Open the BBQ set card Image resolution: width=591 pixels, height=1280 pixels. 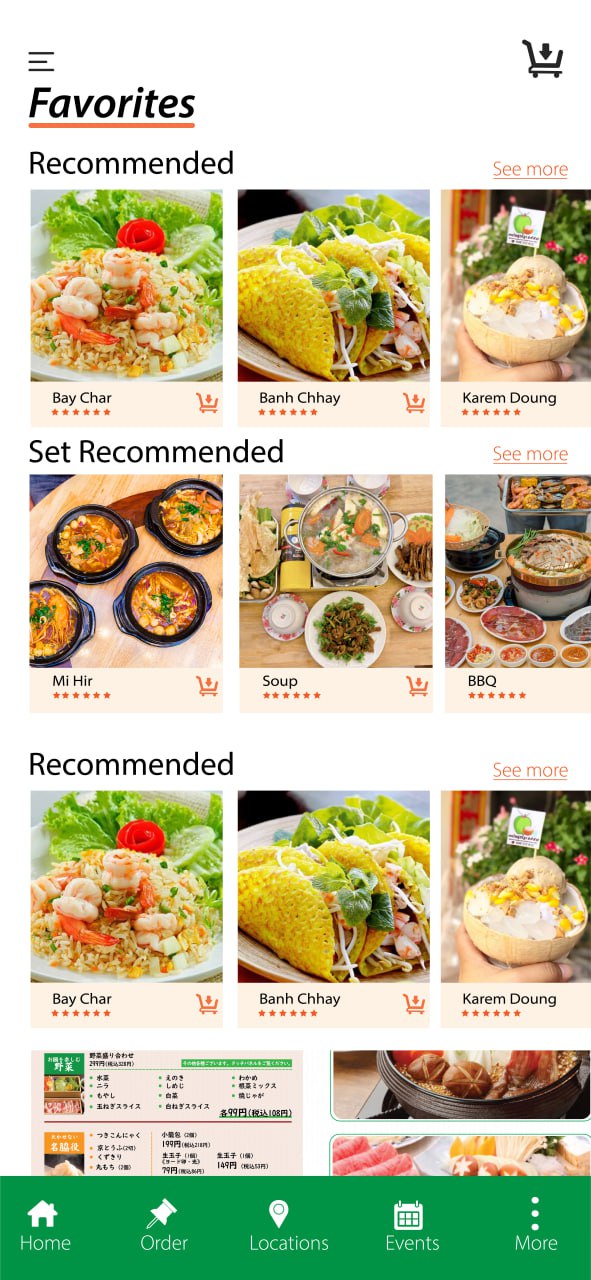click(x=518, y=593)
